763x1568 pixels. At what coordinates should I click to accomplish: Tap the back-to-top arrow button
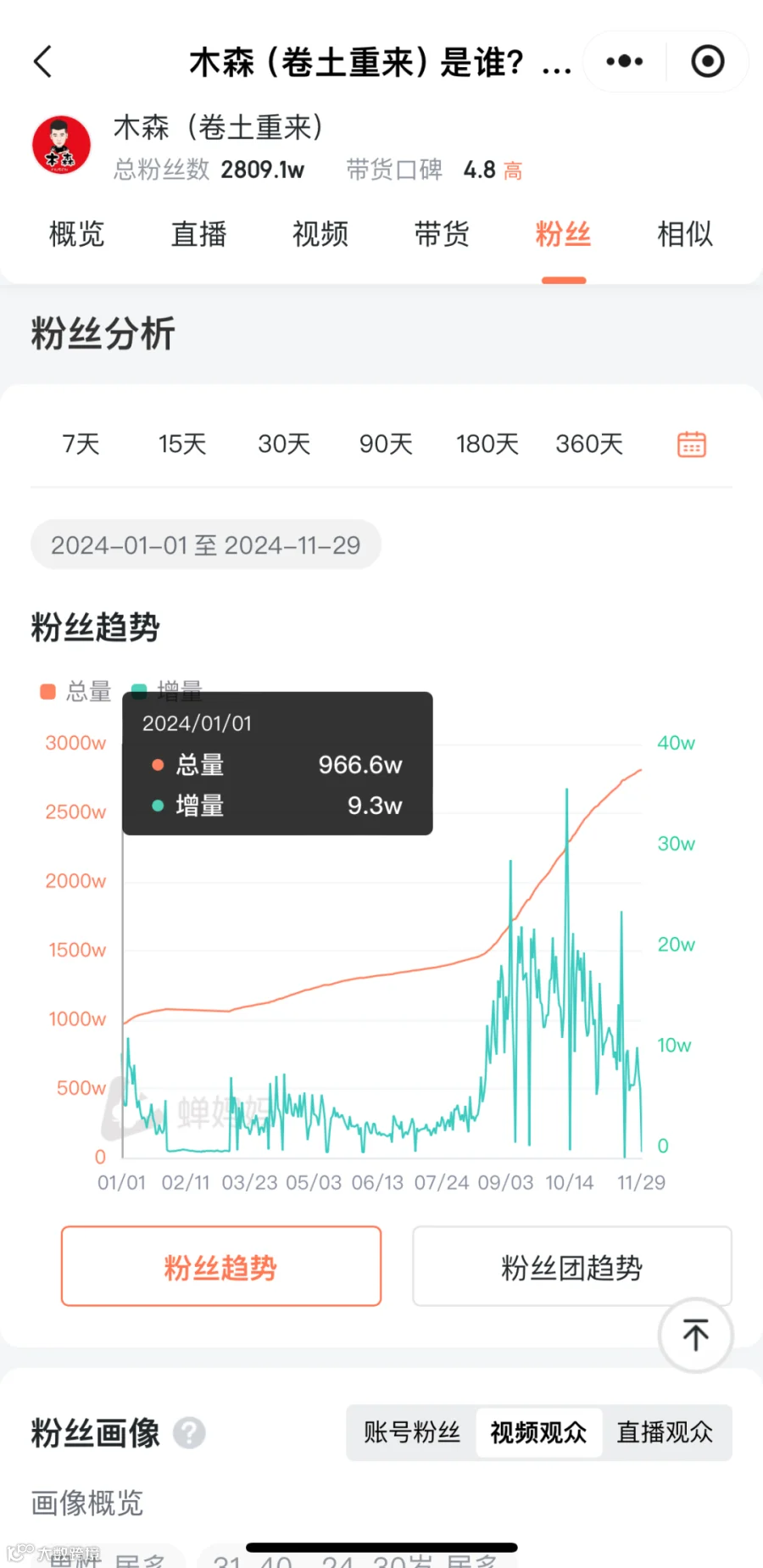696,1335
